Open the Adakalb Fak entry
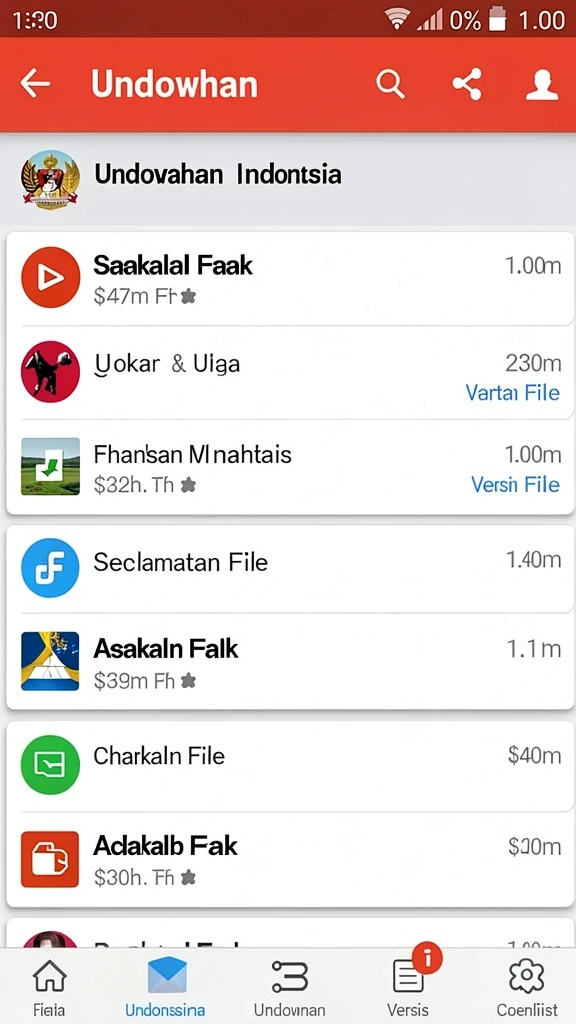This screenshot has height=1024, width=576. coord(291,859)
